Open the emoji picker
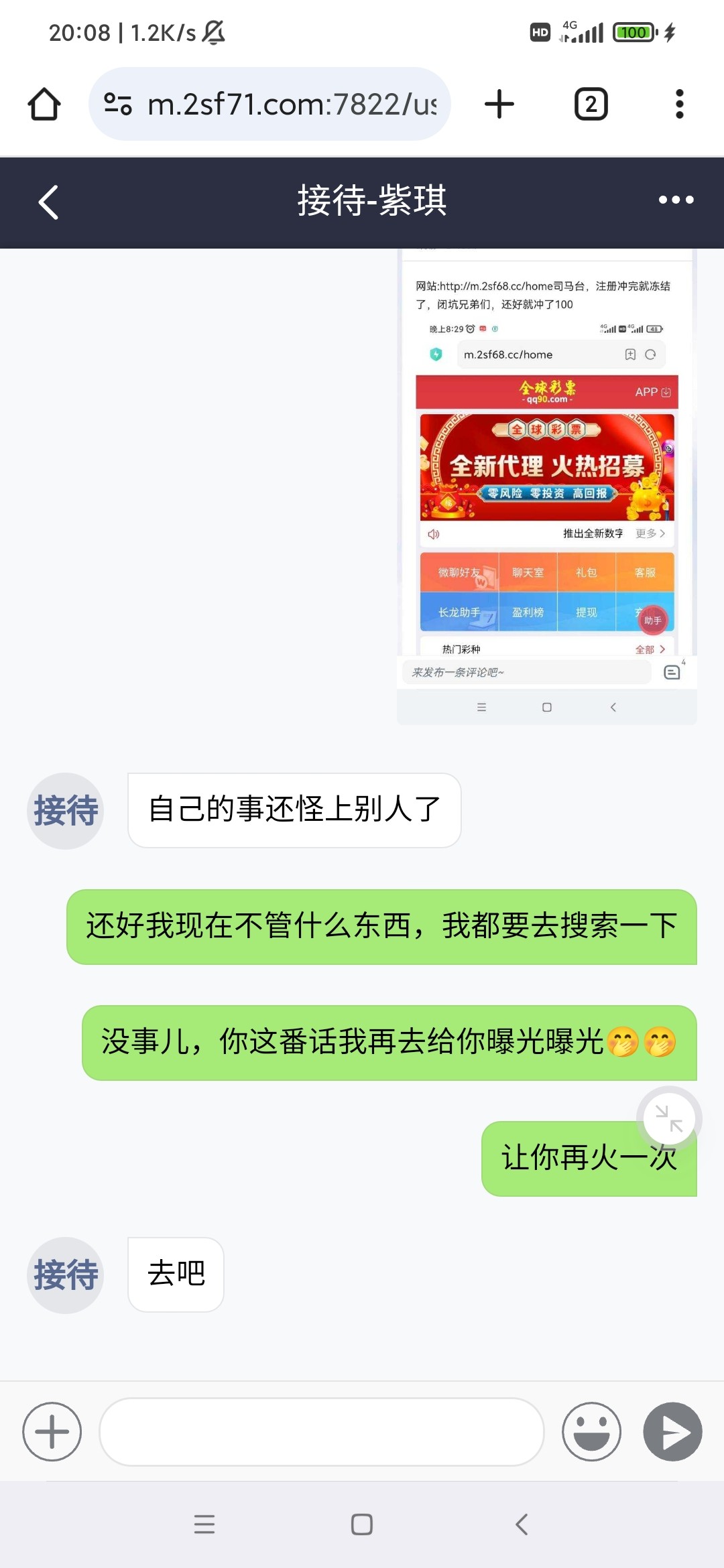The height and width of the screenshot is (1568, 724). click(591, 1432)
